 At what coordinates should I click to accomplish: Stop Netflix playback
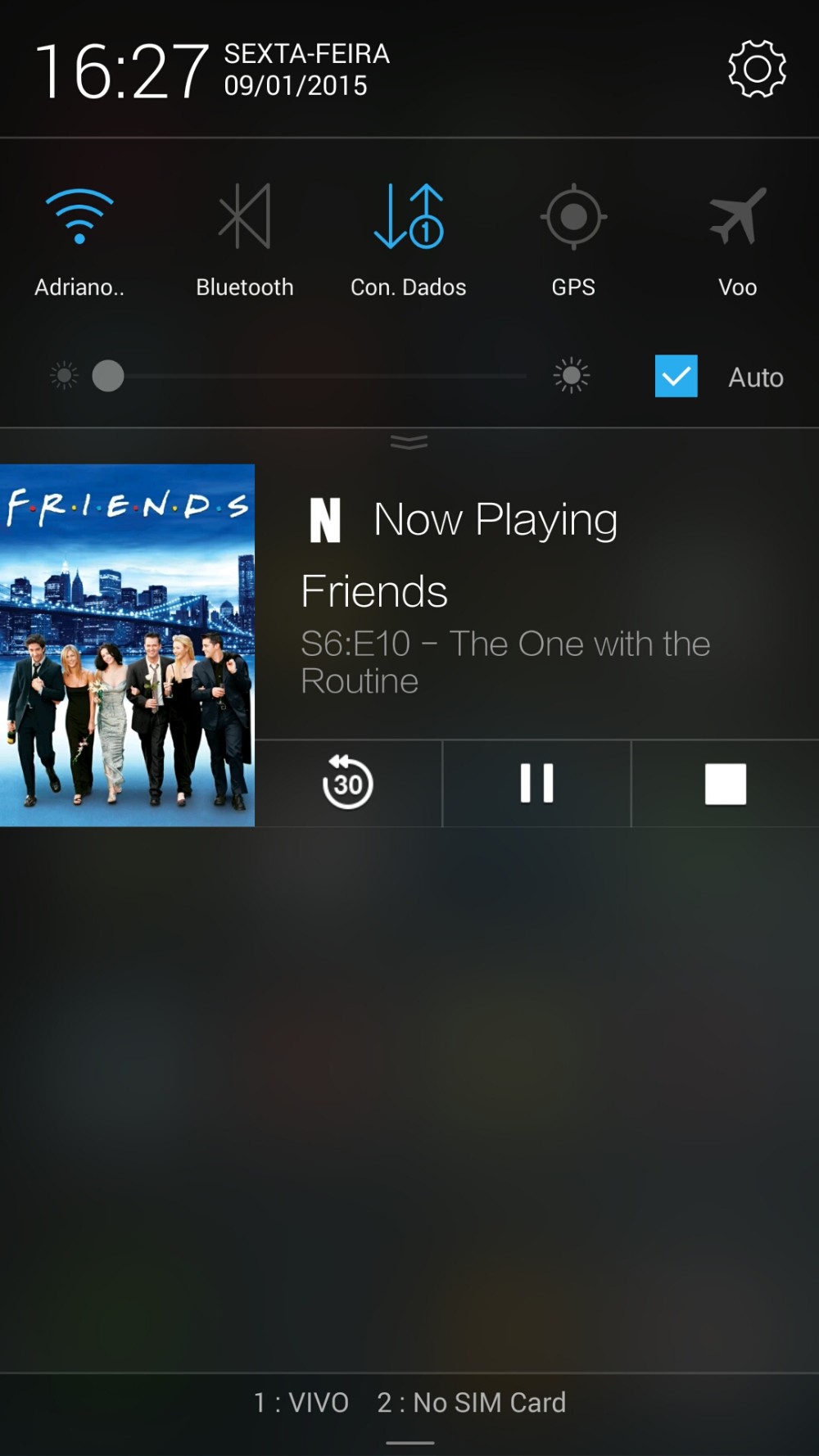tap(726, 783)
